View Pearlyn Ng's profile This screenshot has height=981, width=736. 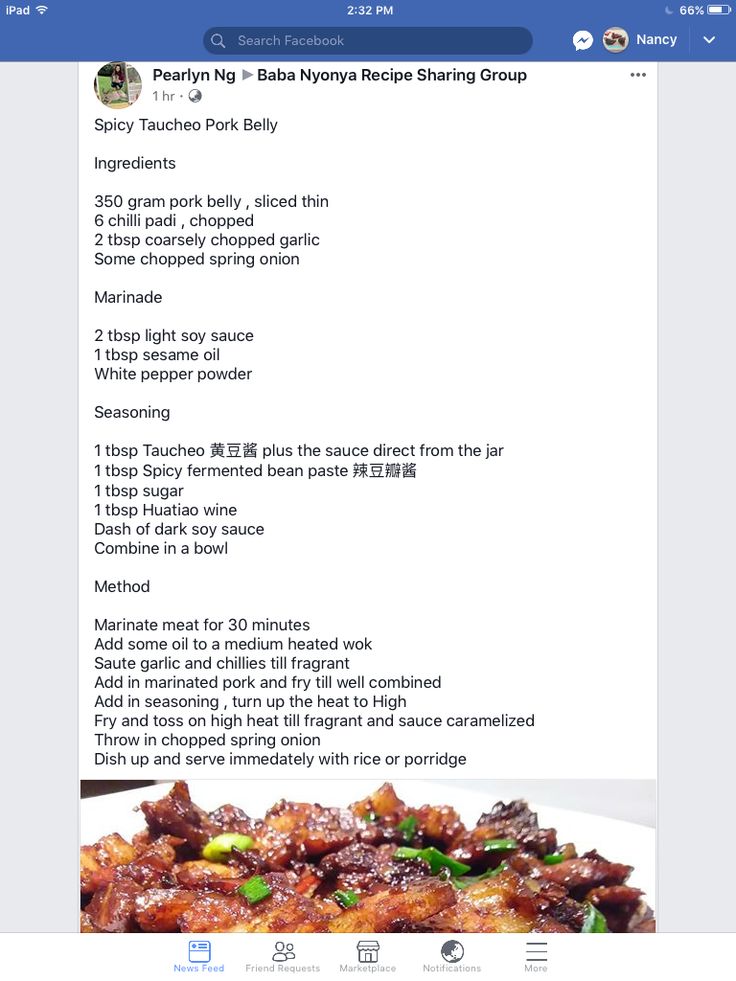pos(194,75)
